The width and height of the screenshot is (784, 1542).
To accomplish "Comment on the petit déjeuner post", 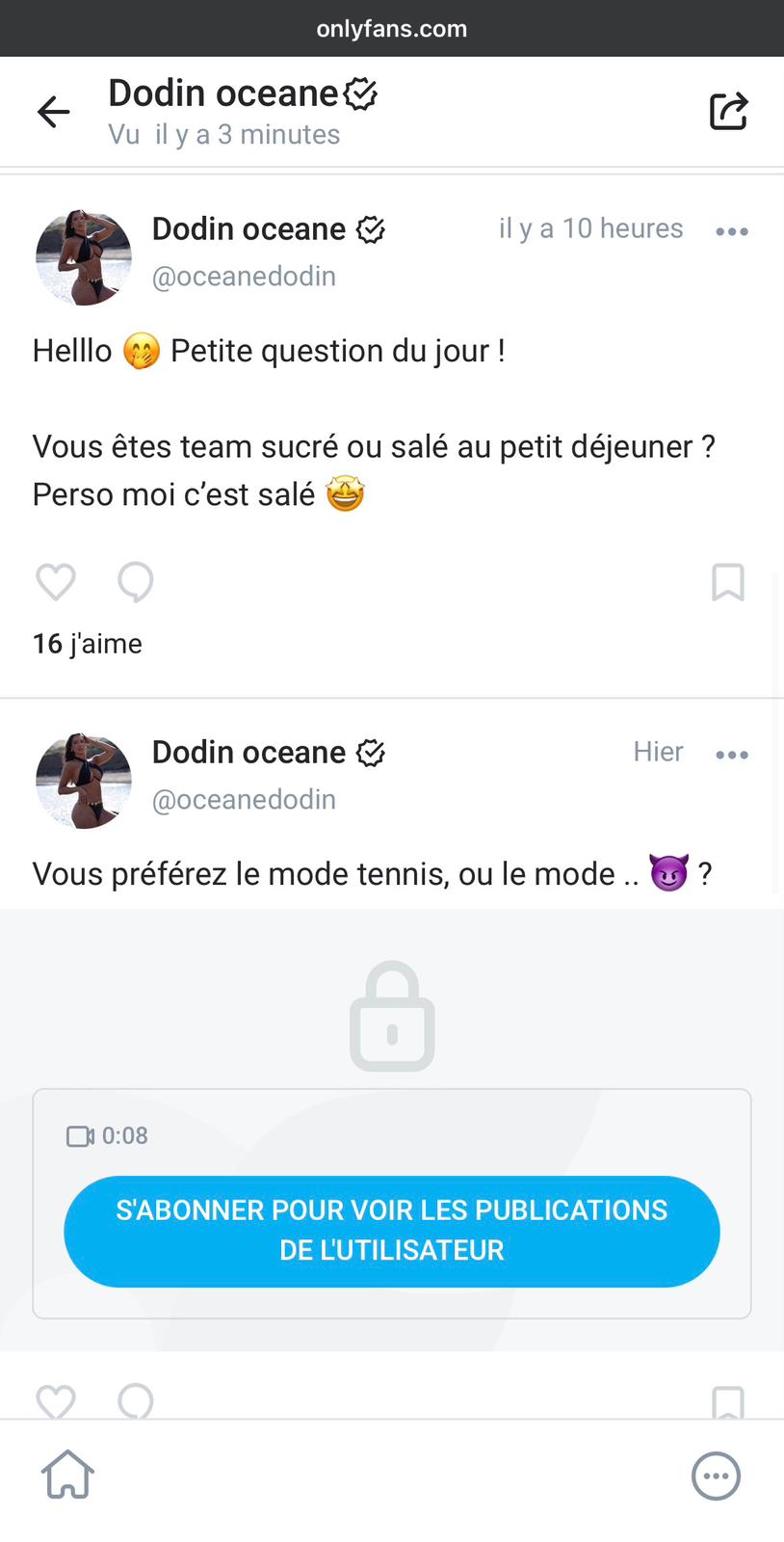I will coord(136,582).
